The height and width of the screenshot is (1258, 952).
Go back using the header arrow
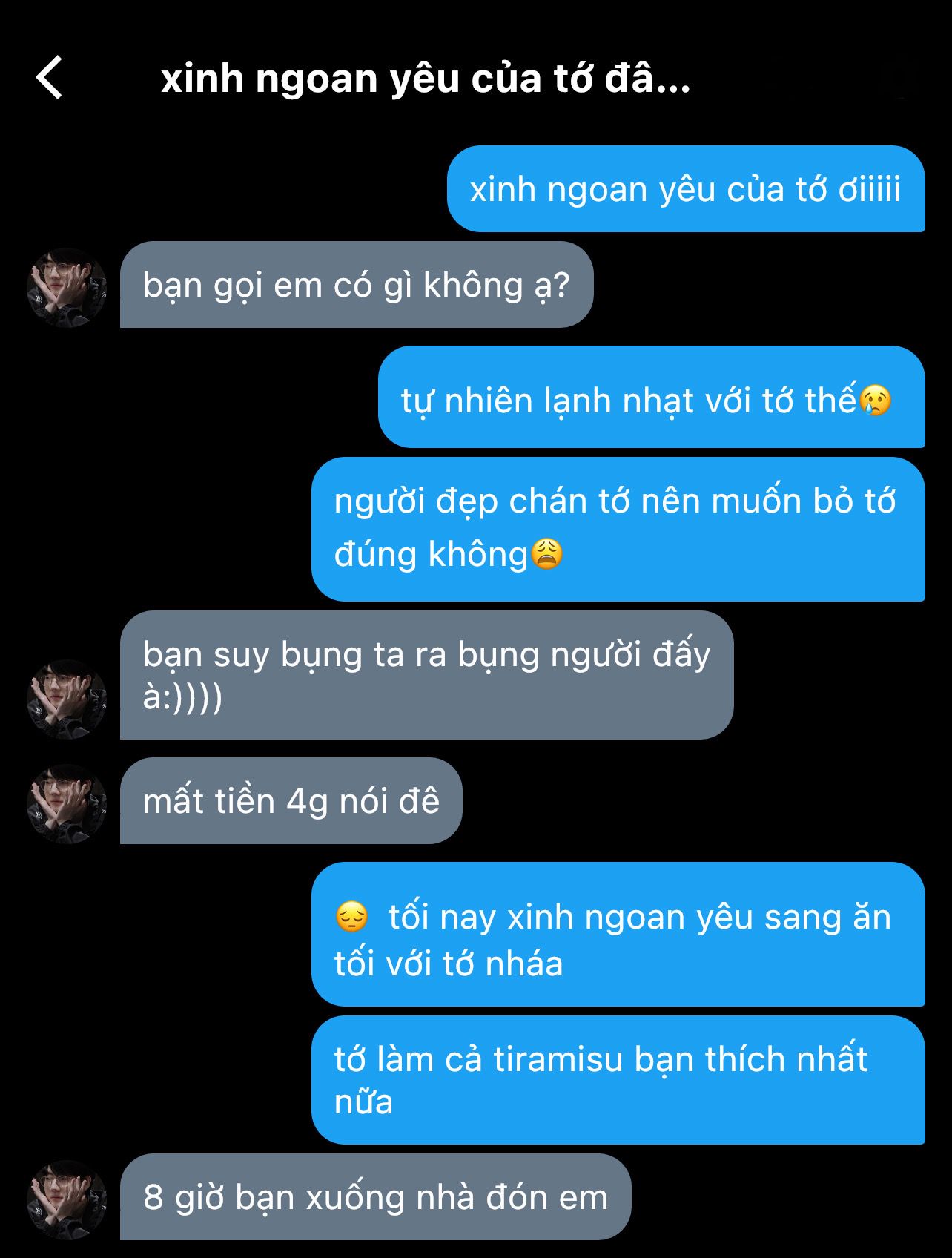50,77
